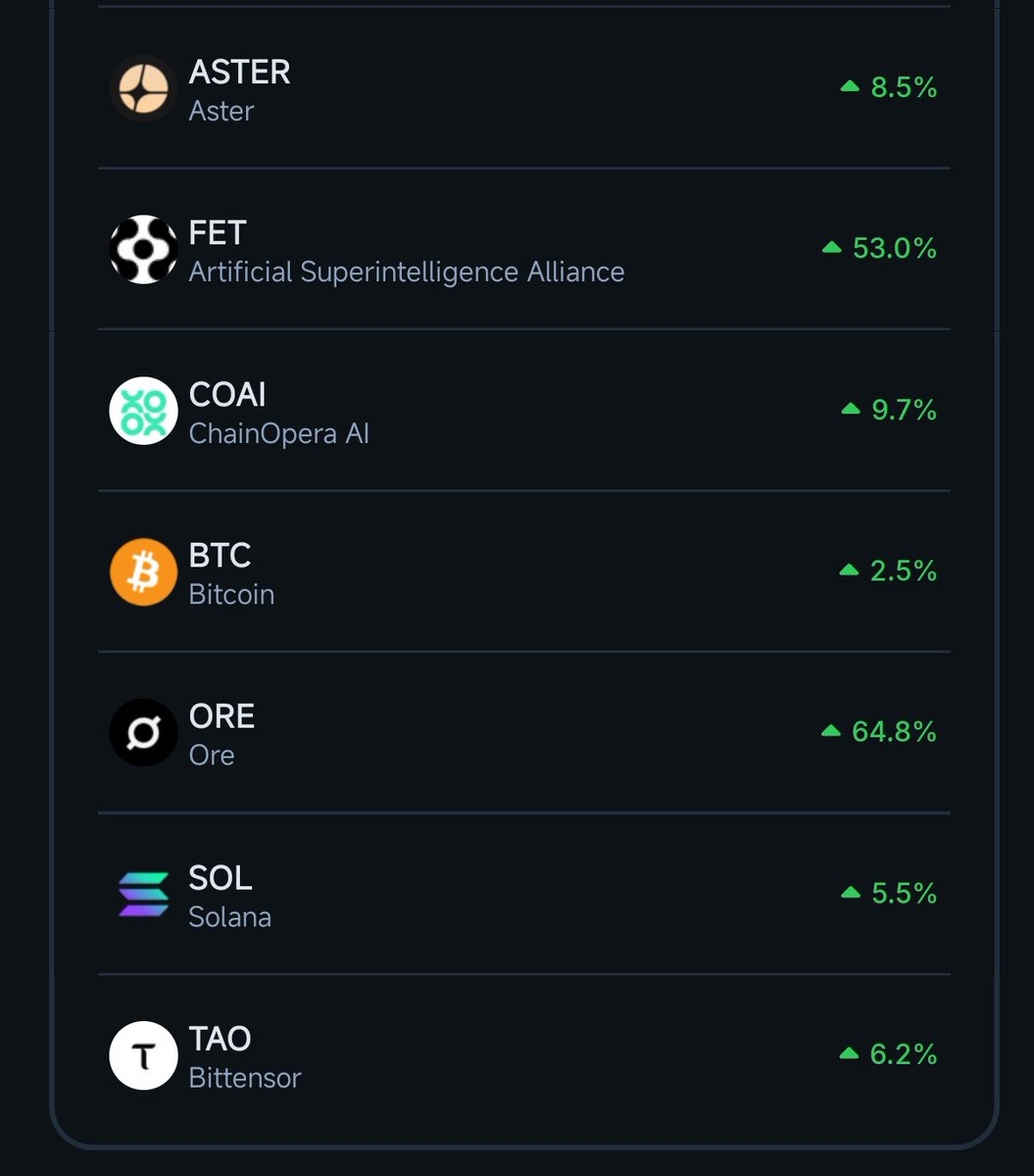Open FET Artificial Superintelligence Alliance row

tap(523, 250)
